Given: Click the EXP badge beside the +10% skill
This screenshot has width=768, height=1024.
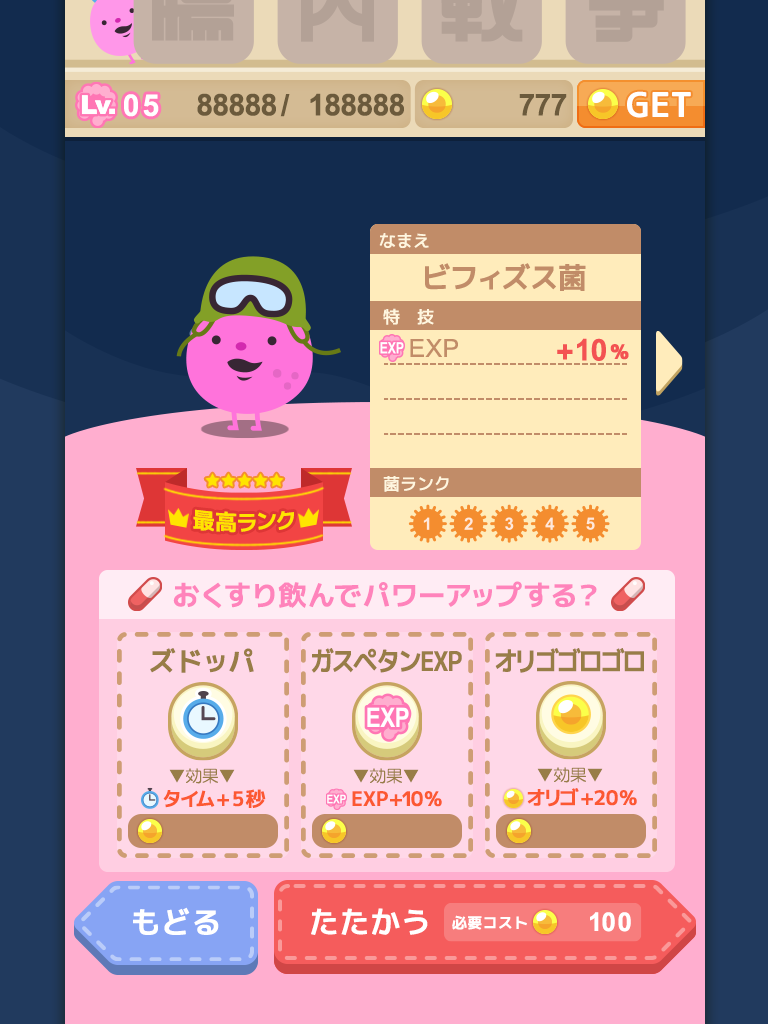Looking at the screenshot, I should (391, 350).
